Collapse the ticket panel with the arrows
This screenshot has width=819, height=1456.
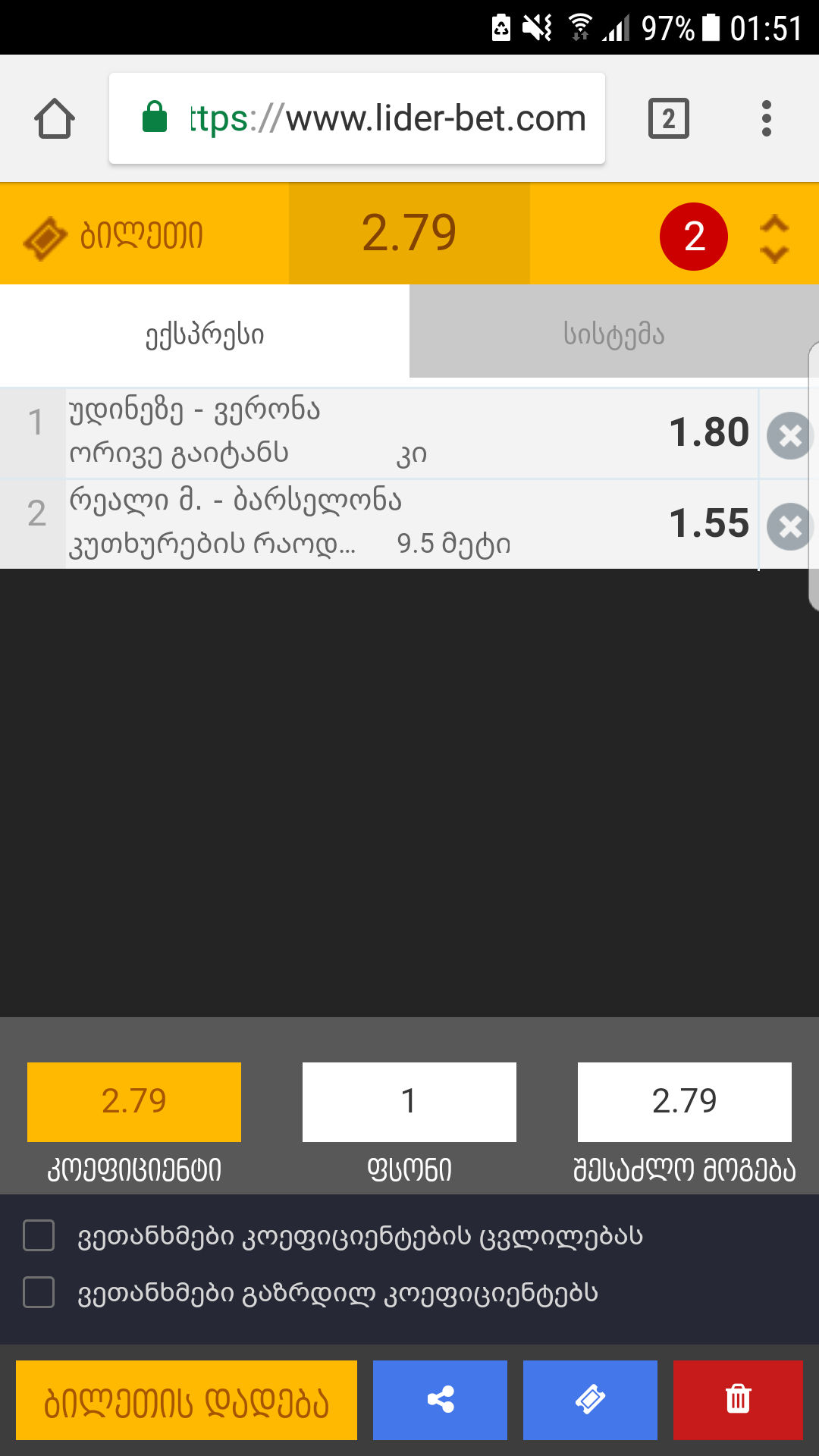(774, 237)
